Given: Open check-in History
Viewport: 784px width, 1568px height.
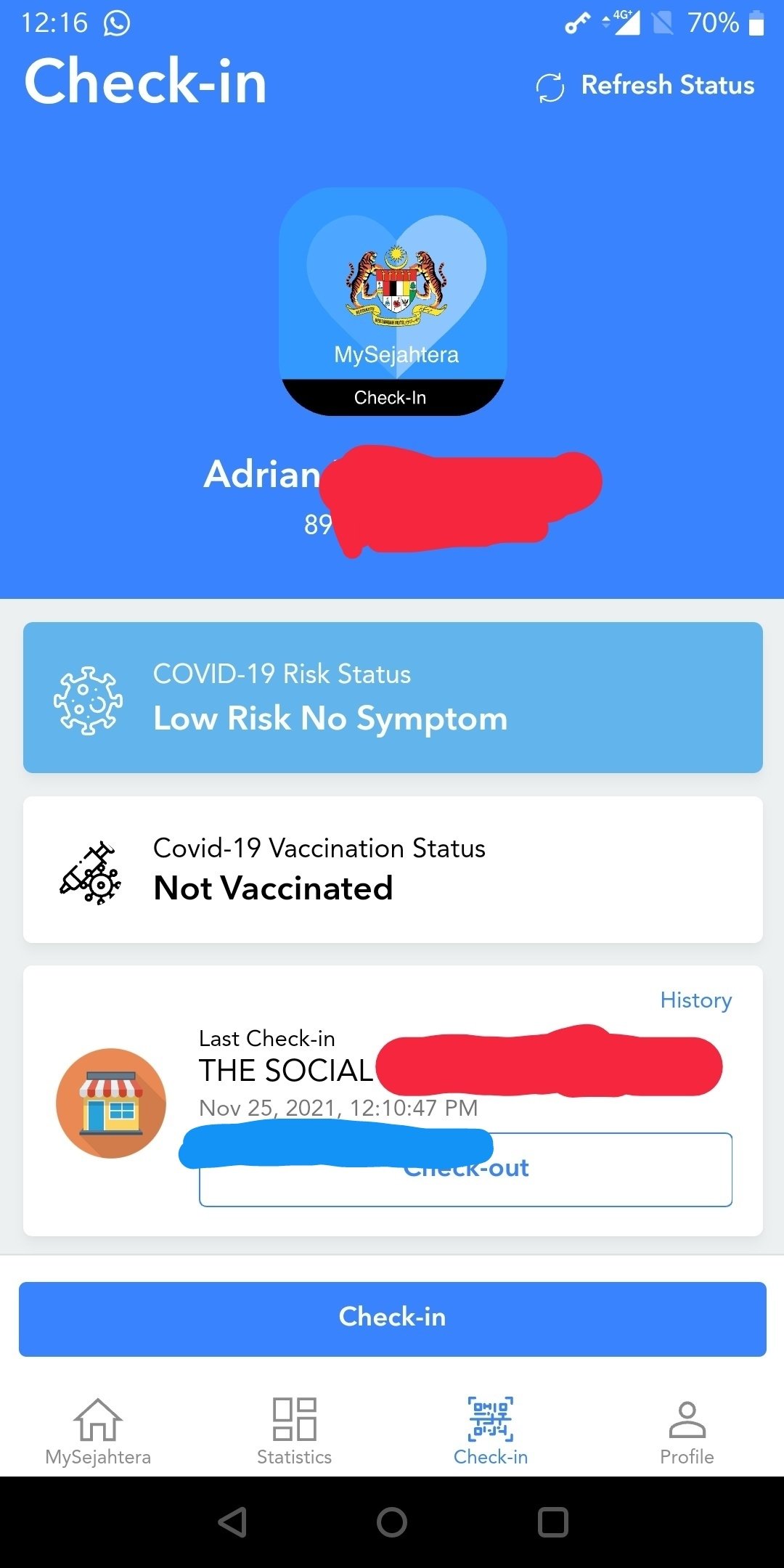Looking at the screenshot, I should pos(695,1000).
